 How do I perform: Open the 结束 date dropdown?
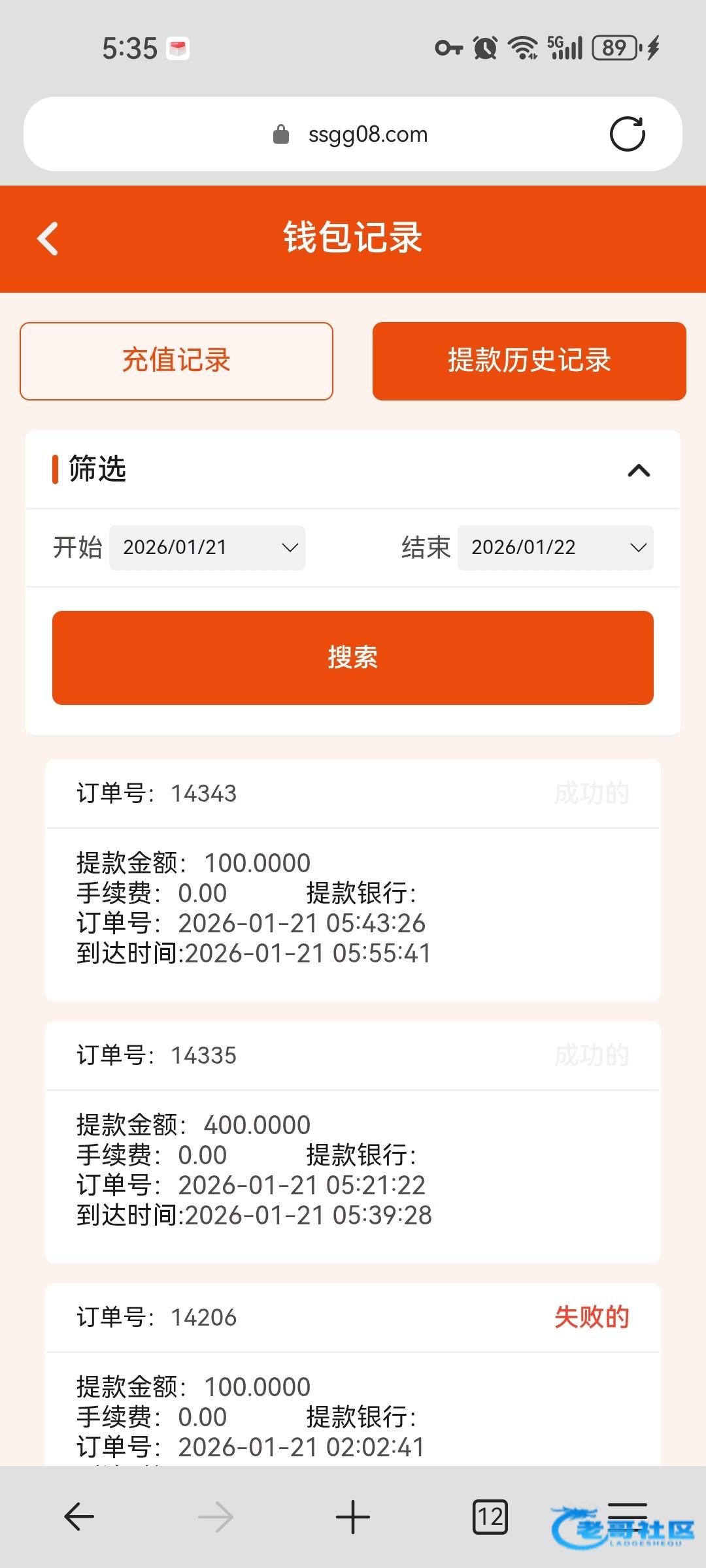point(555,547)
